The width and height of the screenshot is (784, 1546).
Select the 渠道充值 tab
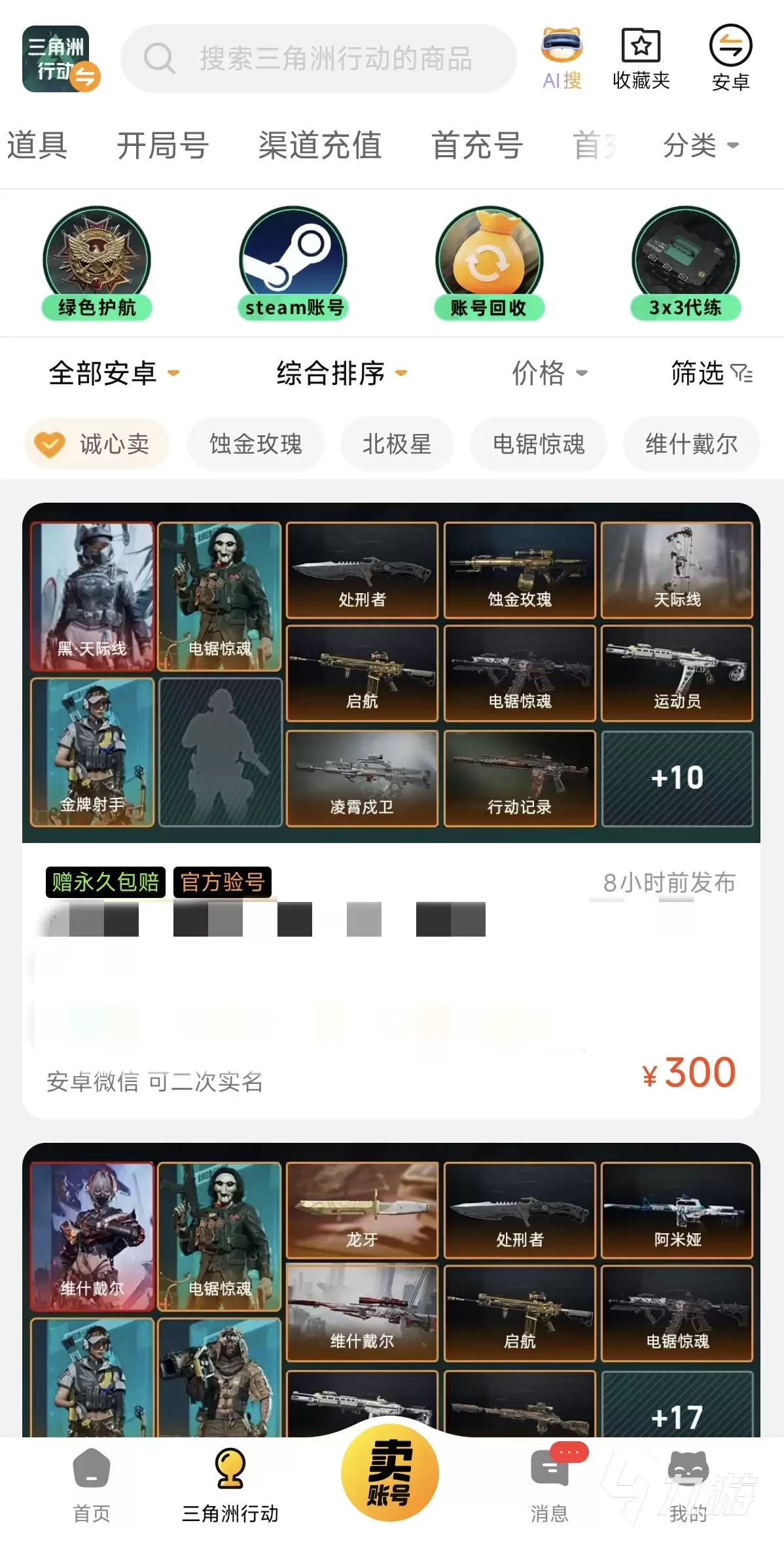point(320,145)
